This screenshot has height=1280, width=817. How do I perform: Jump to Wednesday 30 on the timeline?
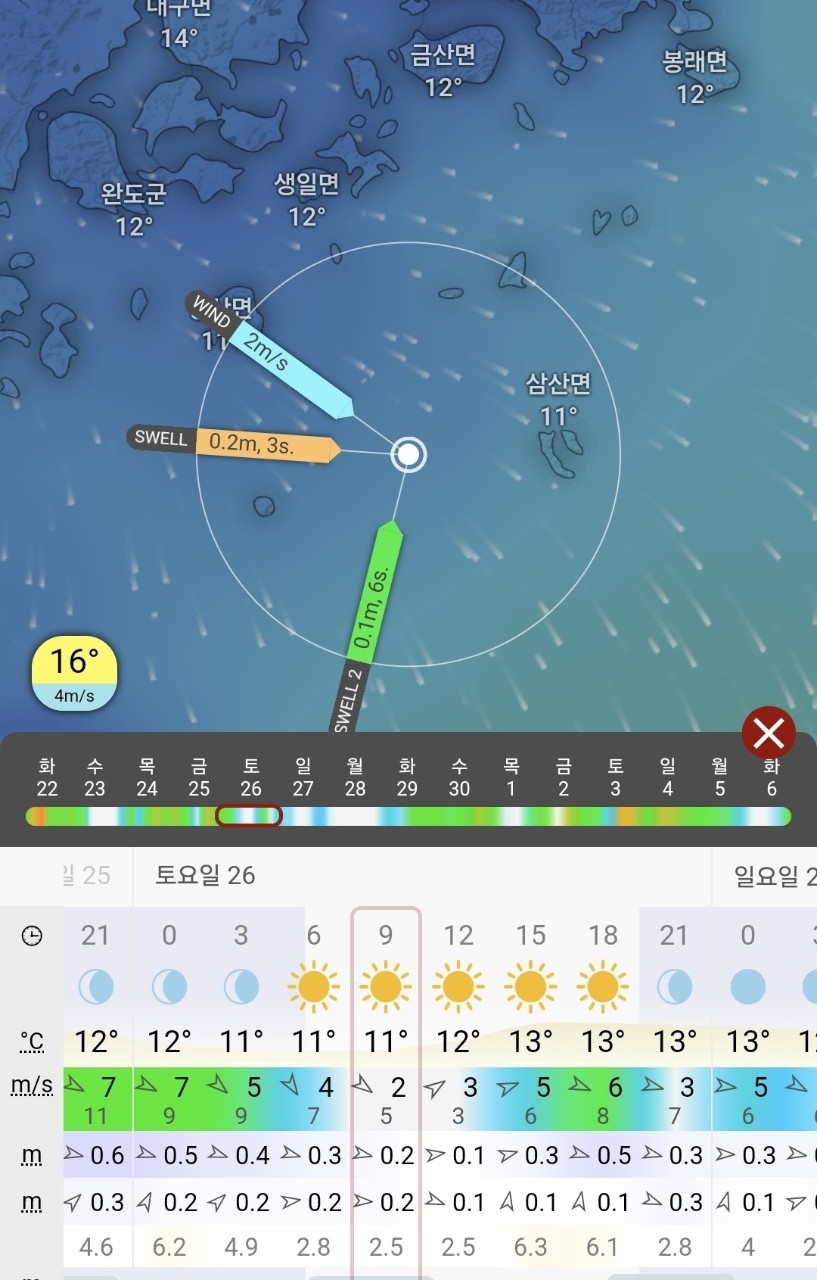(x=459, y=778)
